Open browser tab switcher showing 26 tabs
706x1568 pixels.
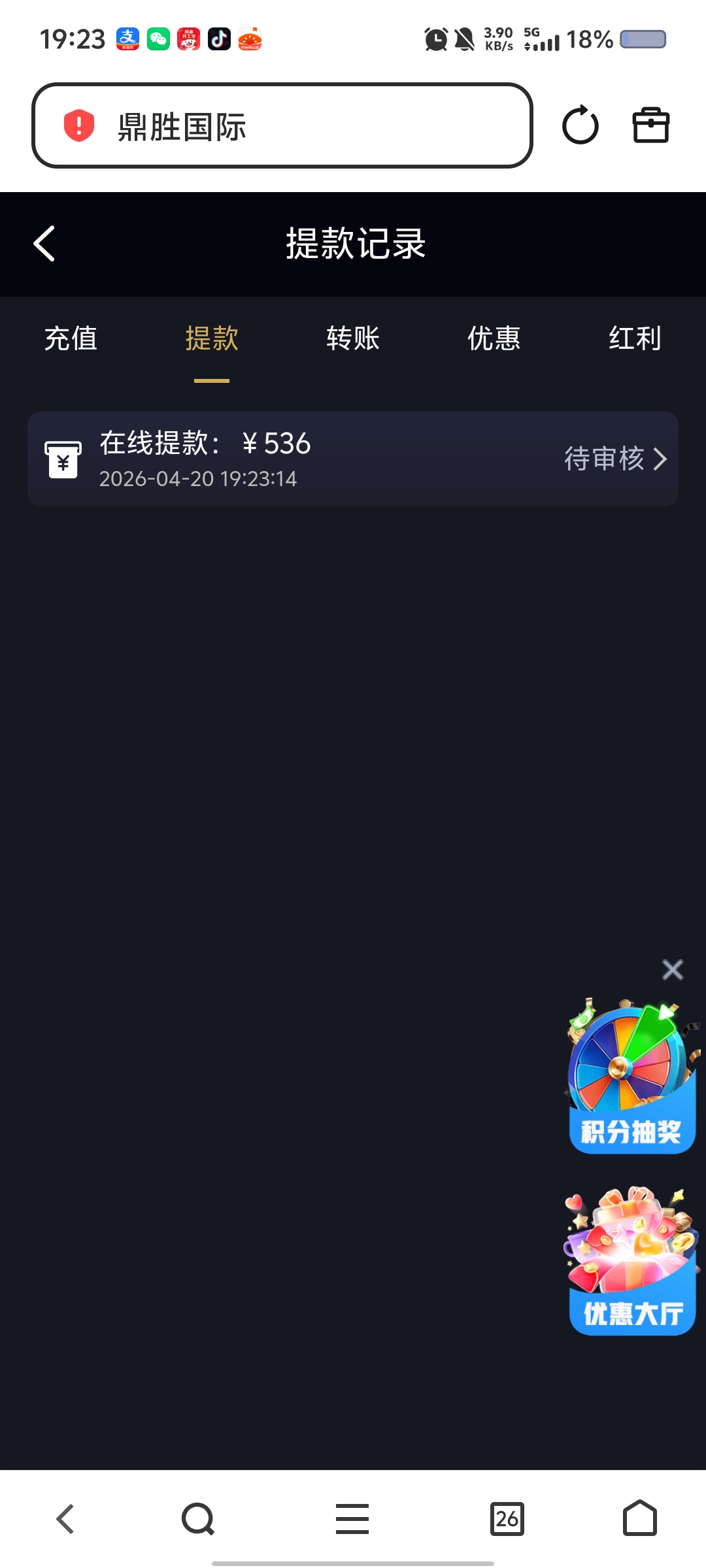(x=508, y=1518)
